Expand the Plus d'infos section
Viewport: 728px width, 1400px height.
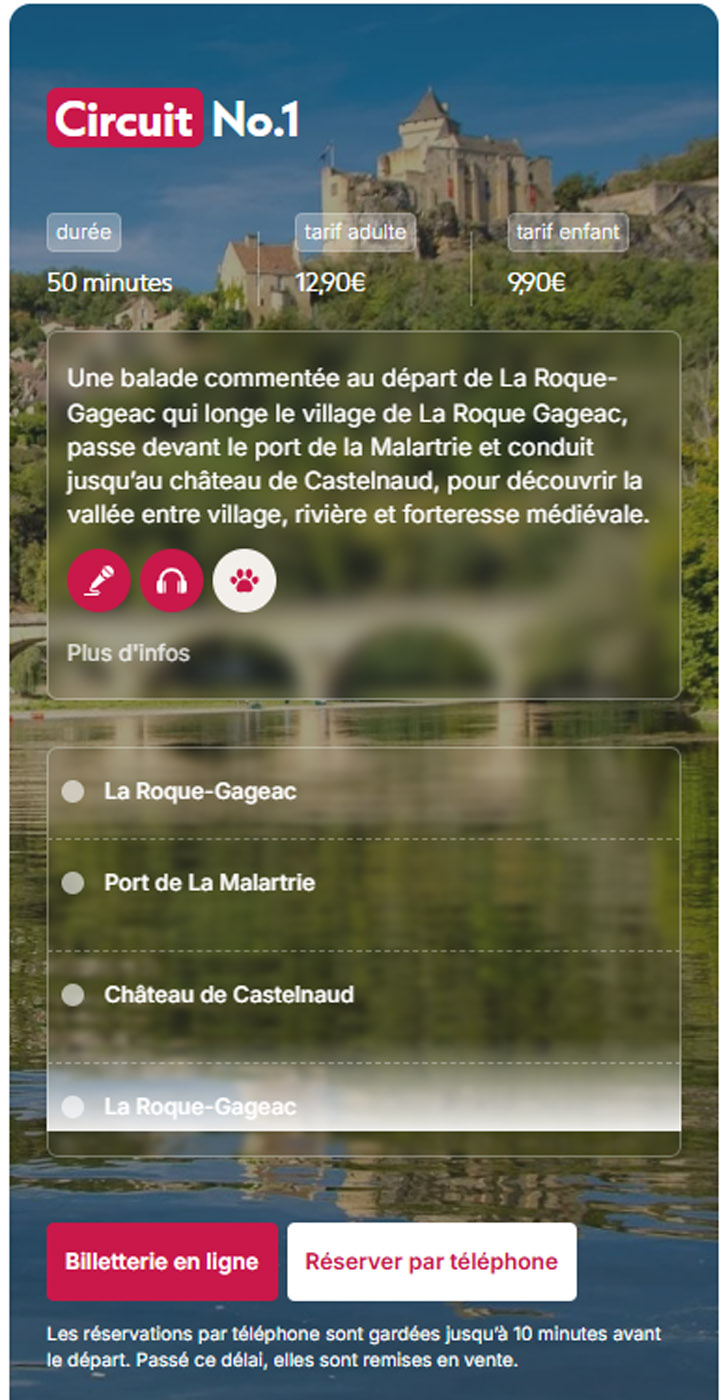(x=127, y=653)
